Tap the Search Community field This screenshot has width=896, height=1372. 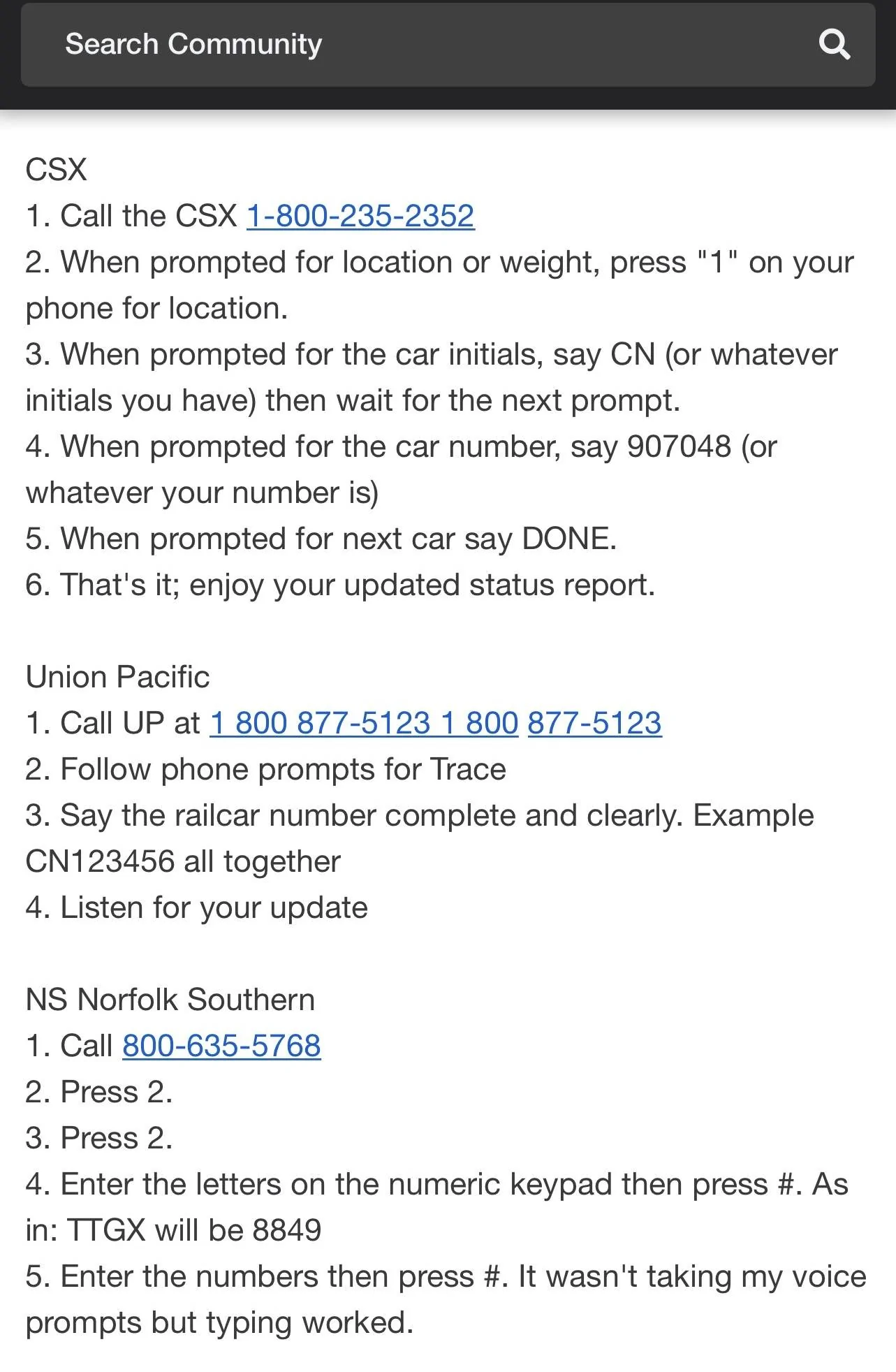(x=419, y=45)
